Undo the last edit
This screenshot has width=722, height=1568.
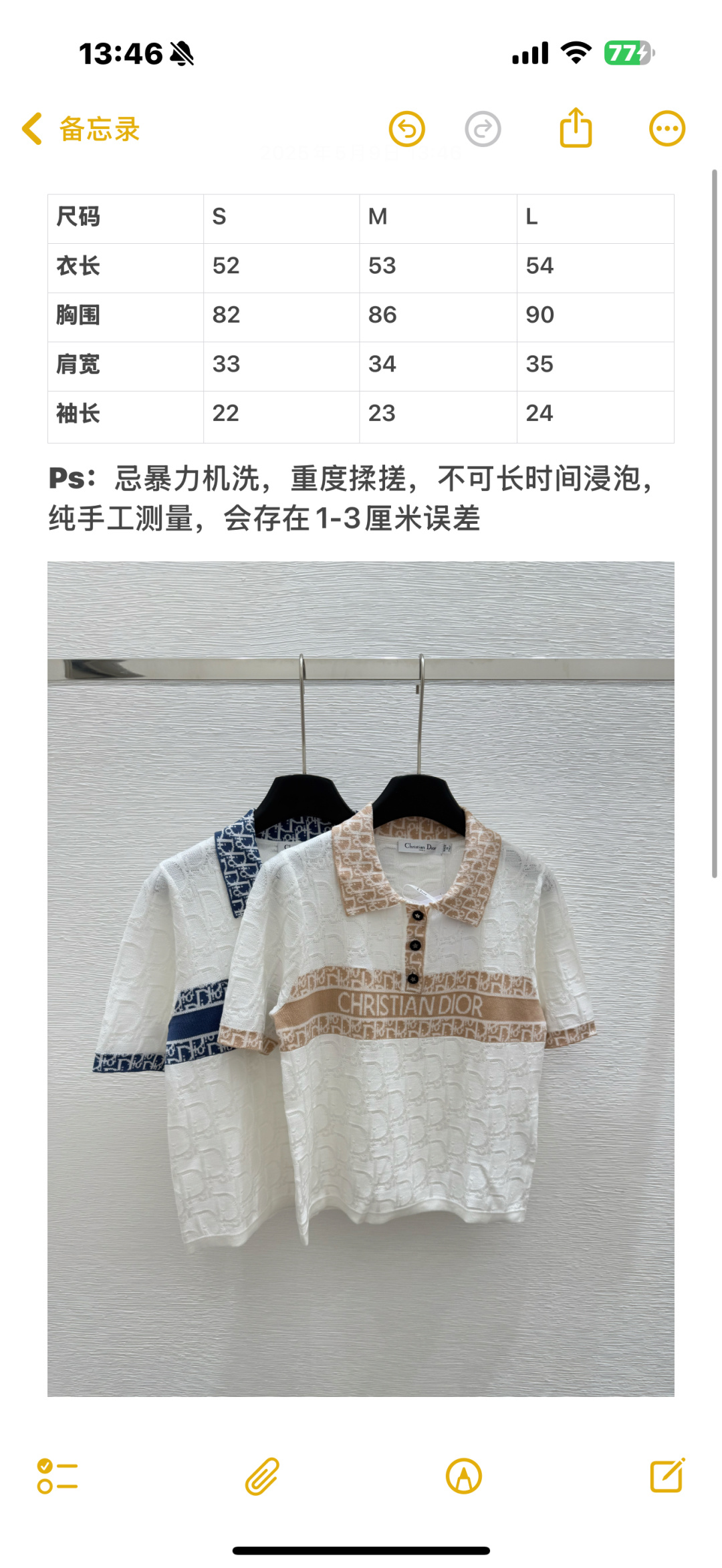[406, 129]
